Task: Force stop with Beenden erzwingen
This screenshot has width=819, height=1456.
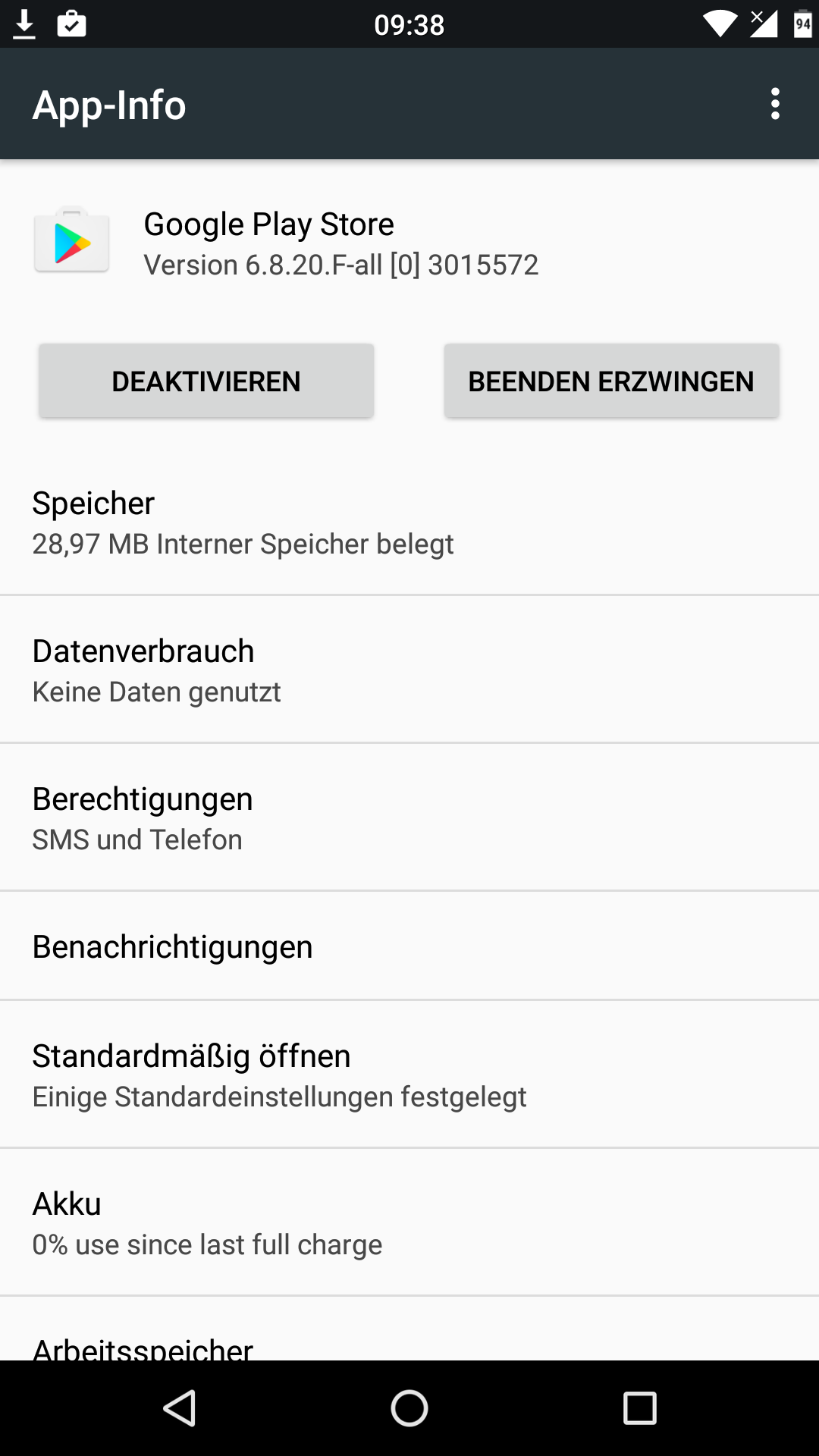Action: 611,381
